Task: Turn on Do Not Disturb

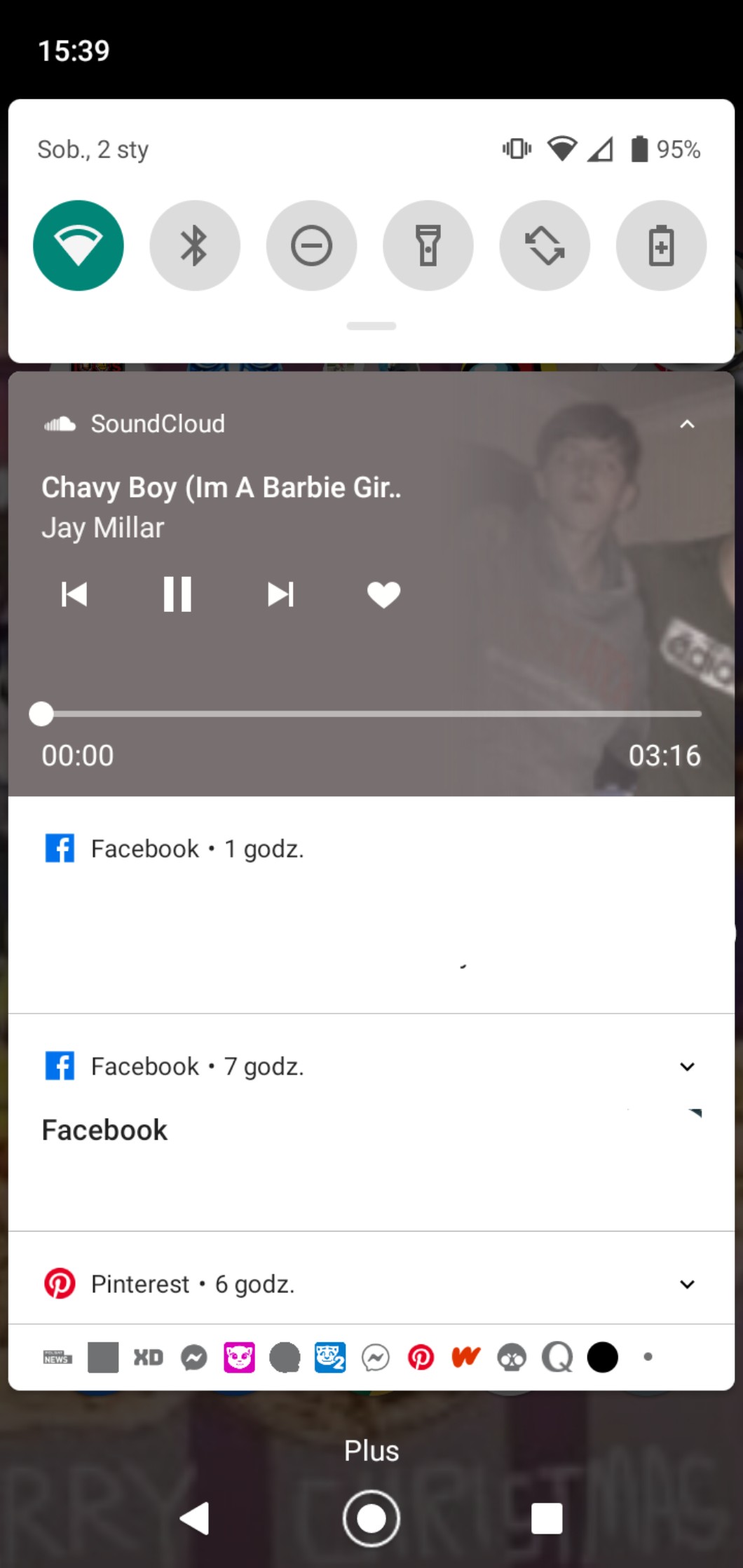Action: pos(311,245)
